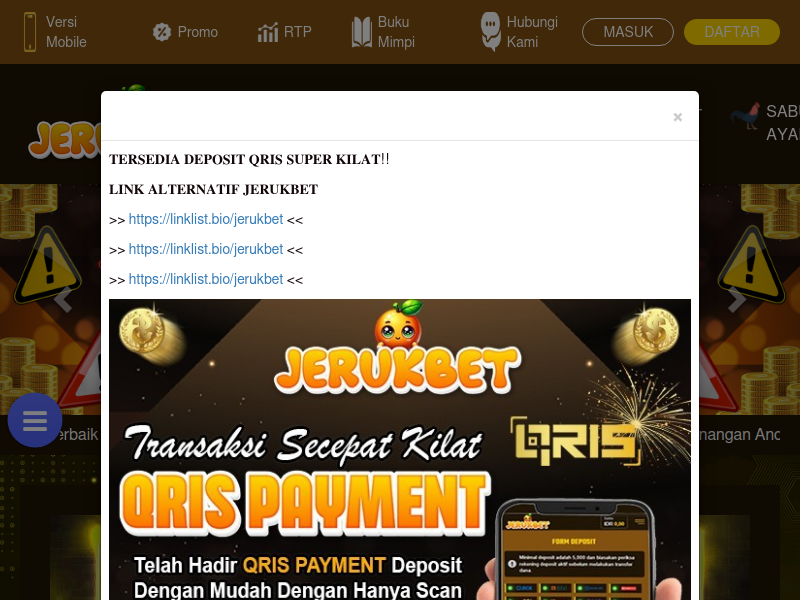Open Hubungi Kami contact
Viewport: 800px width, 600px height.
point(519,32)
